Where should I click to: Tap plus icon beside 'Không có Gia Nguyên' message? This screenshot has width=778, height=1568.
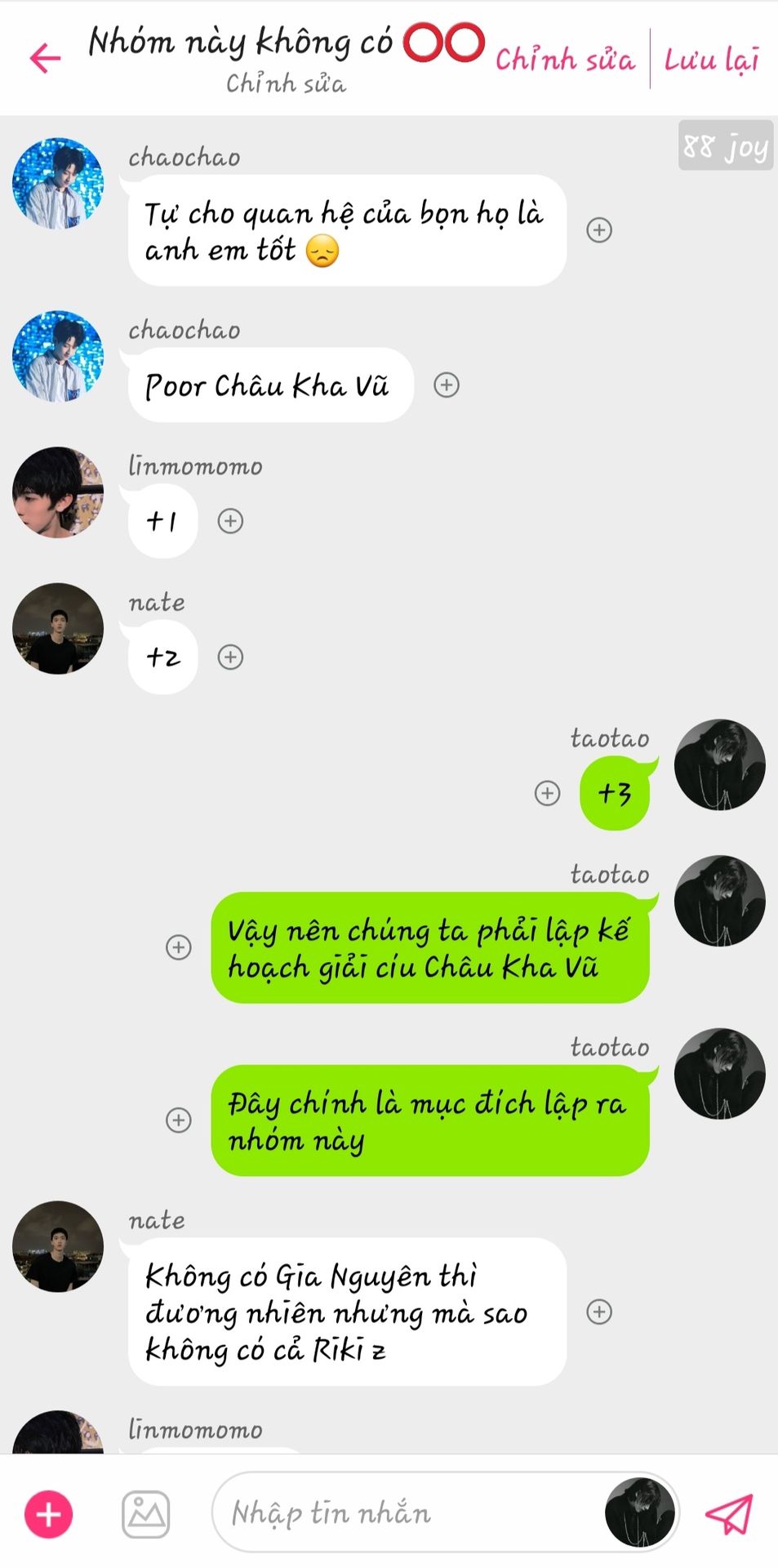599,1312
